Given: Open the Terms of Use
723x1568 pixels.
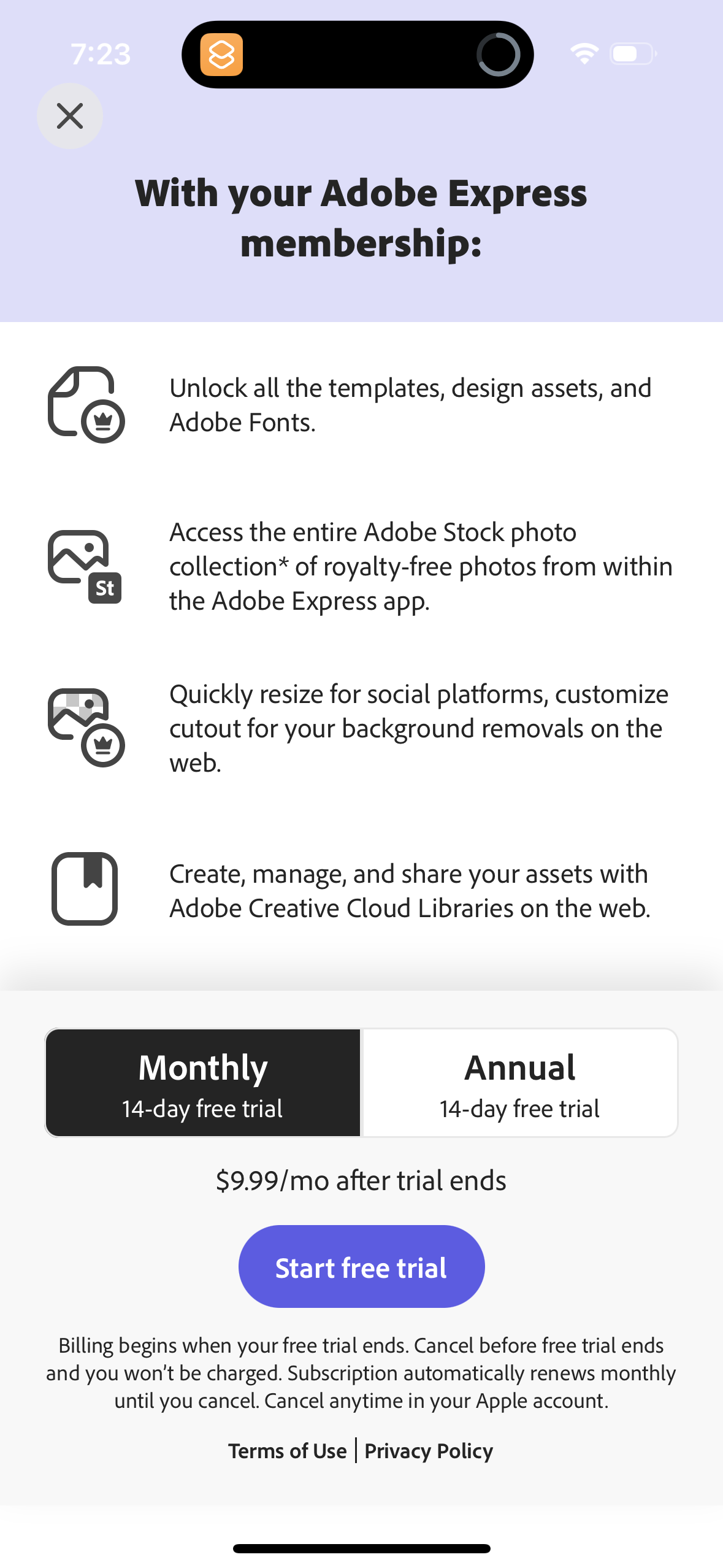Looking at the screenshot, I should click(x=287, y=1450).
